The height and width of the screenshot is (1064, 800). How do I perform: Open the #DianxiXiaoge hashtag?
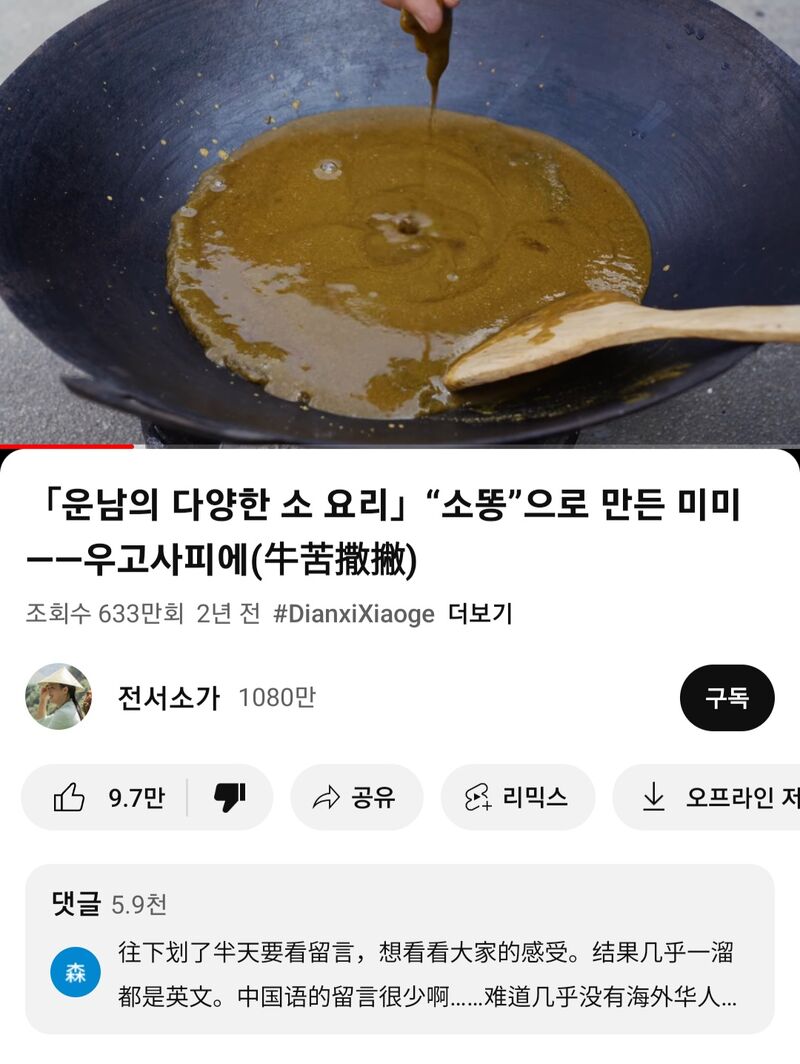[354, 613]
